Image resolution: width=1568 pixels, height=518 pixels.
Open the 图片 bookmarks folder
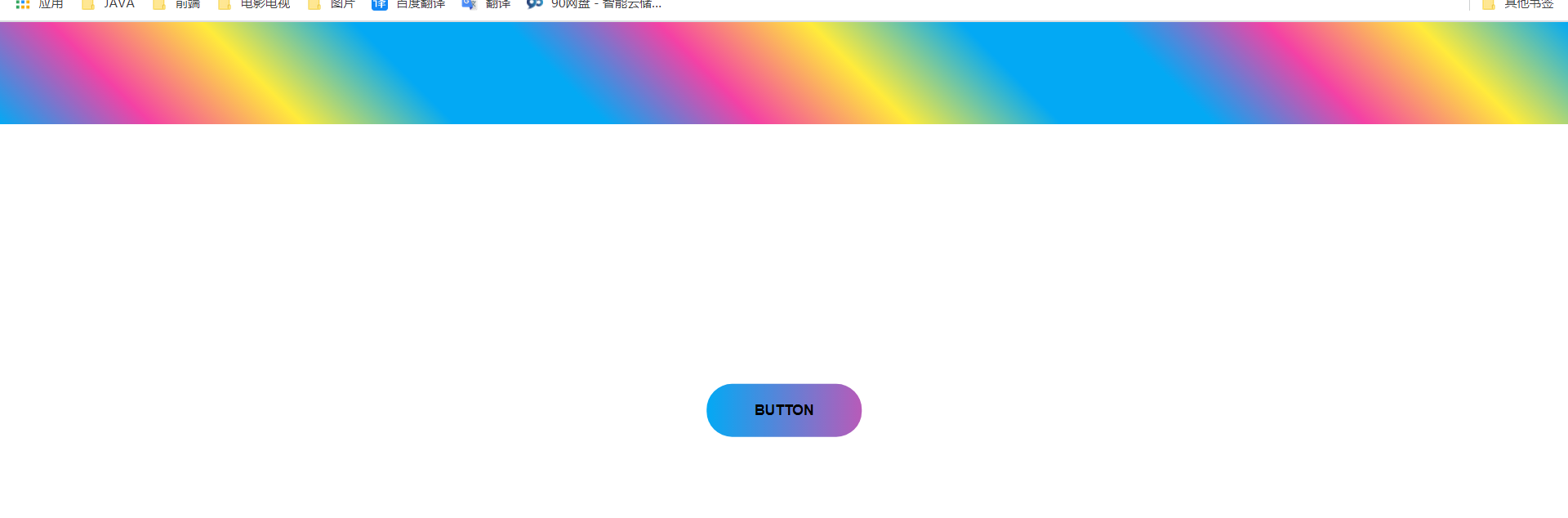tap(332, 4)
